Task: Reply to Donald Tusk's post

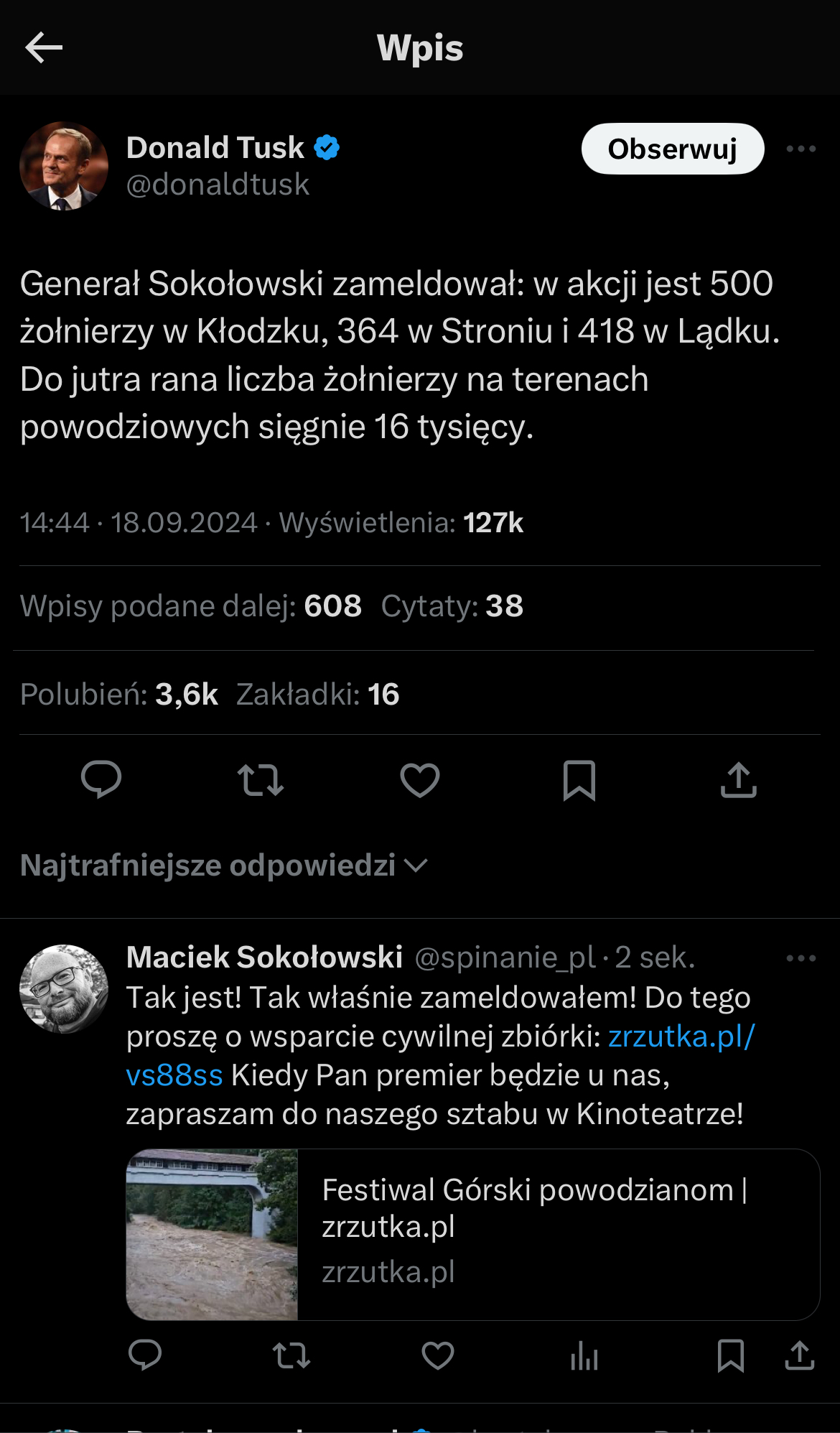Action: [x=101, y=779]
